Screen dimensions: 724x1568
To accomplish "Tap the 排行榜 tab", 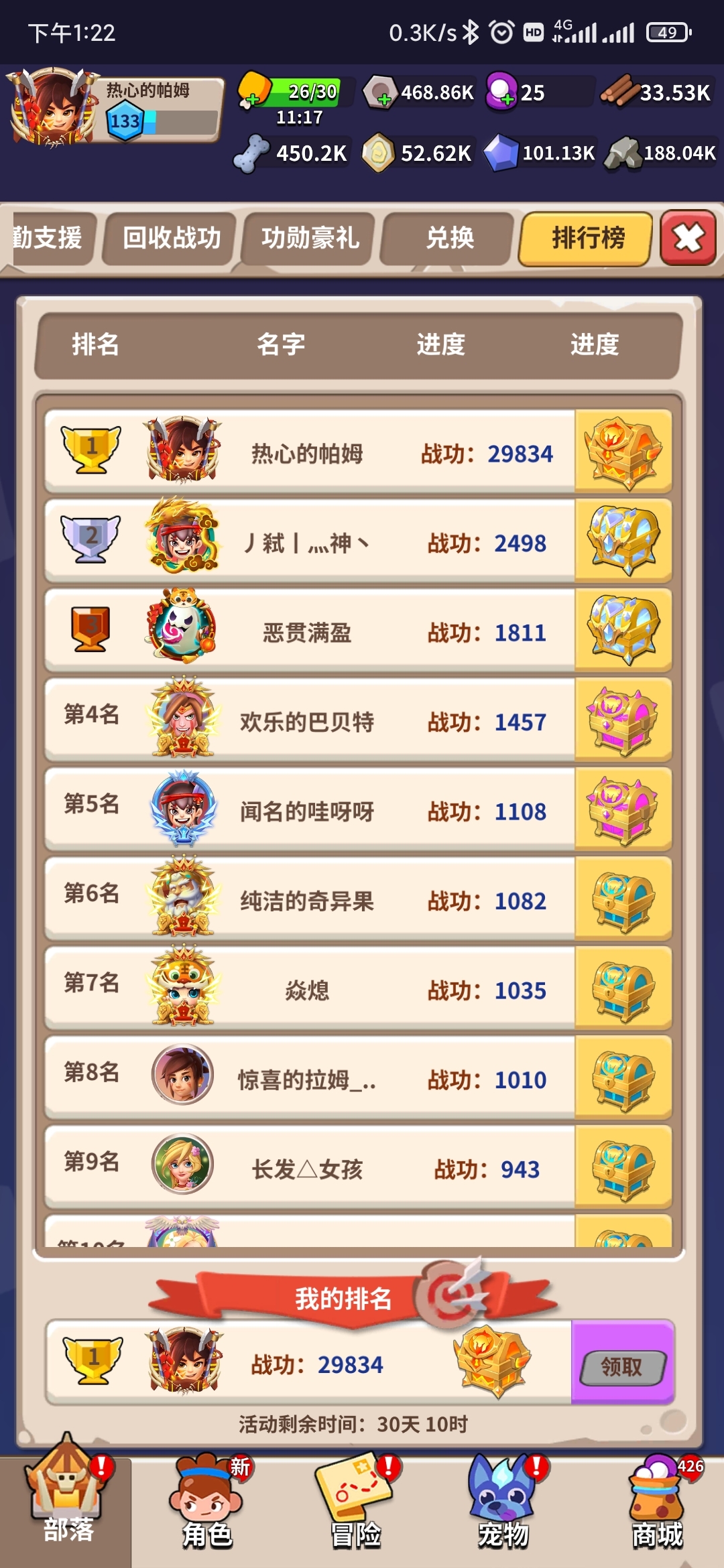I will 587,239.
